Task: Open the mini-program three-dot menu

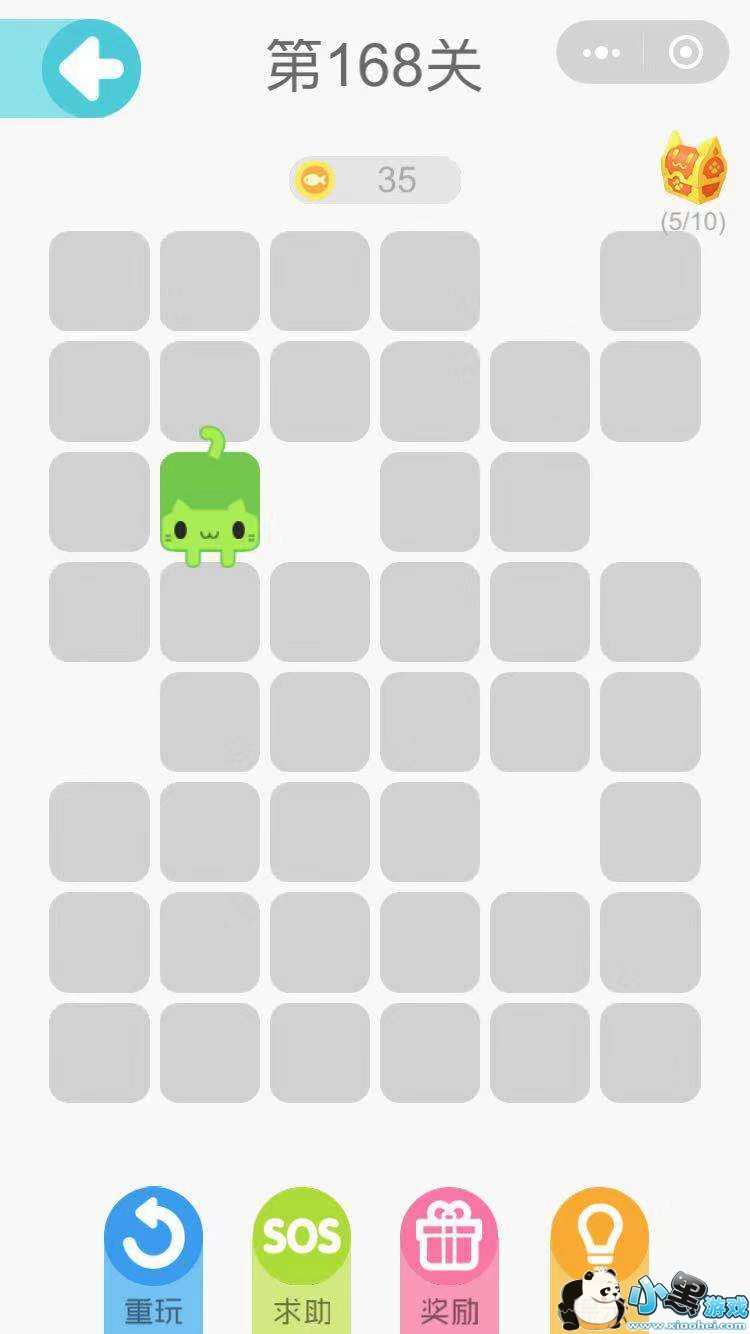Action: (x=601, y=53)
